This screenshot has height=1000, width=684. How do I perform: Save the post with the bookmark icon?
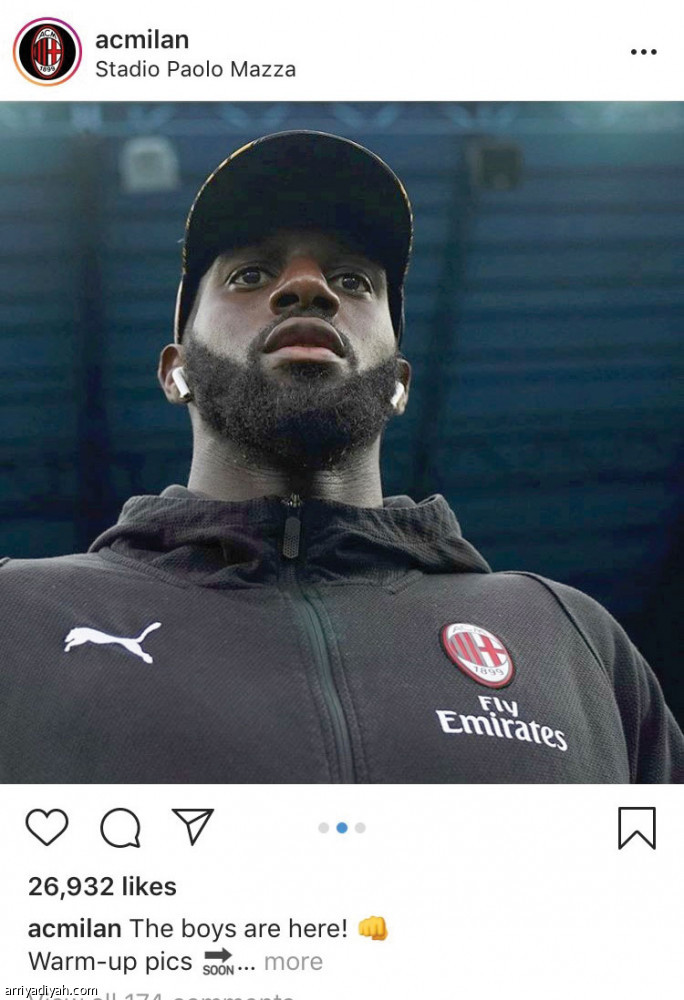coord(636,828)
